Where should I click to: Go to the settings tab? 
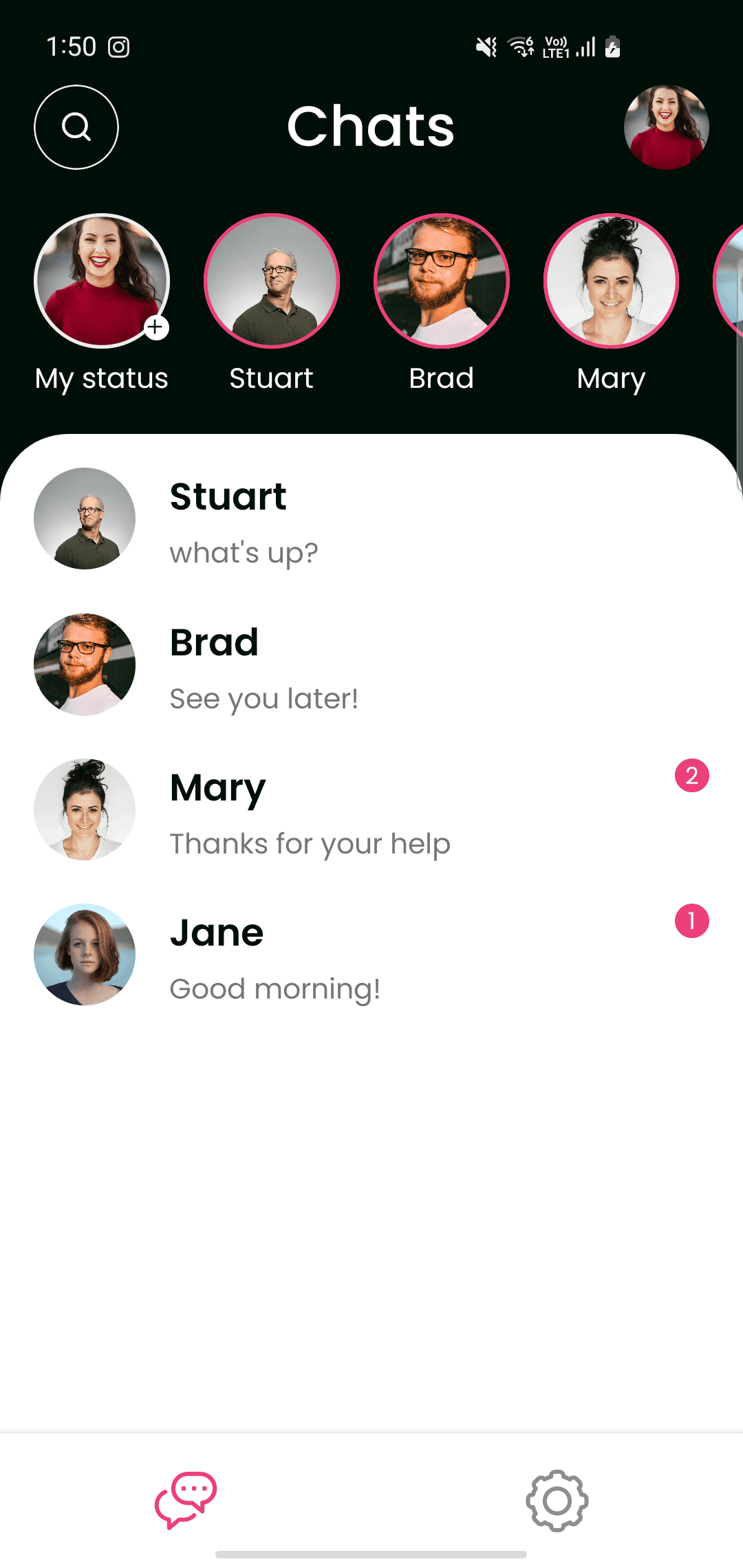(557, 1501)
